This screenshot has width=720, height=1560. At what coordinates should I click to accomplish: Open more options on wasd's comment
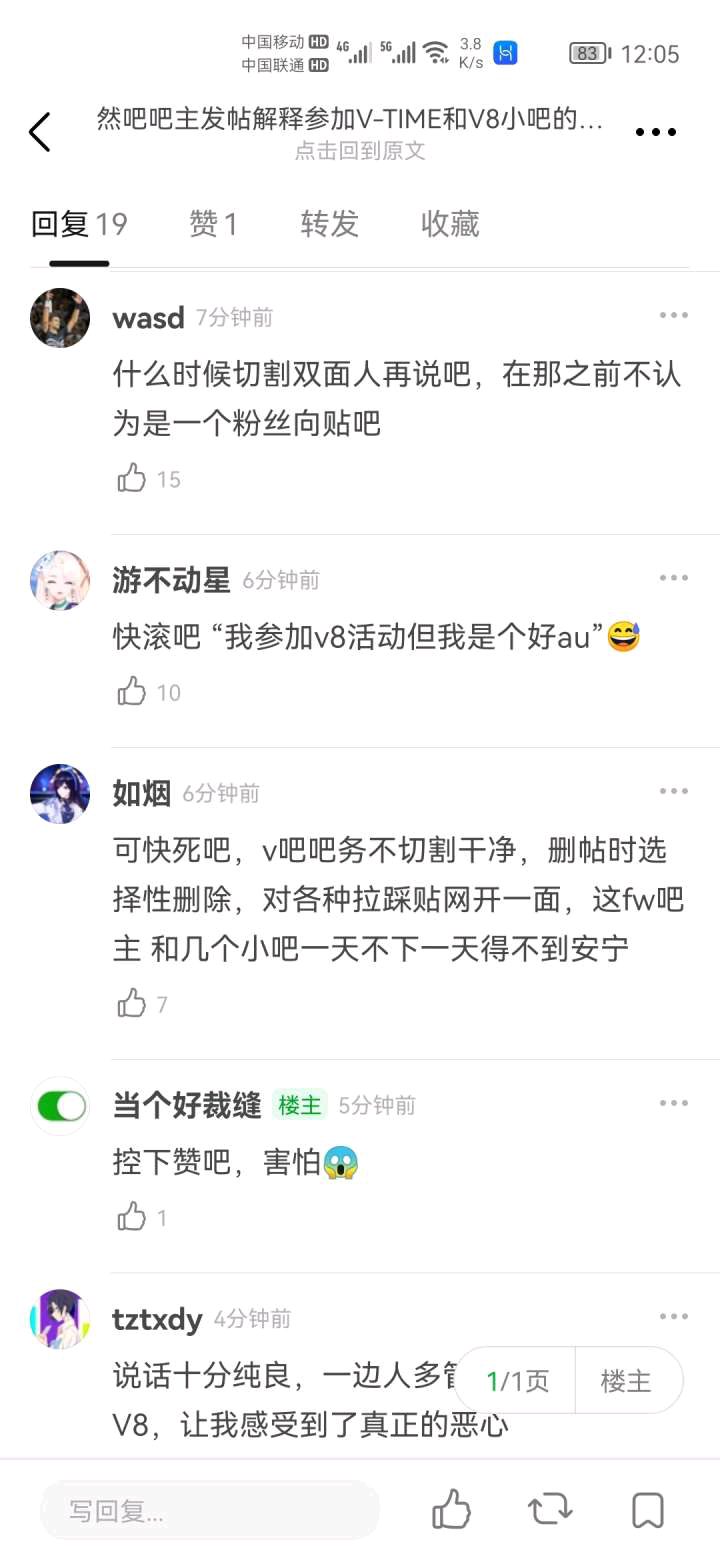click(x=673, y=316)
